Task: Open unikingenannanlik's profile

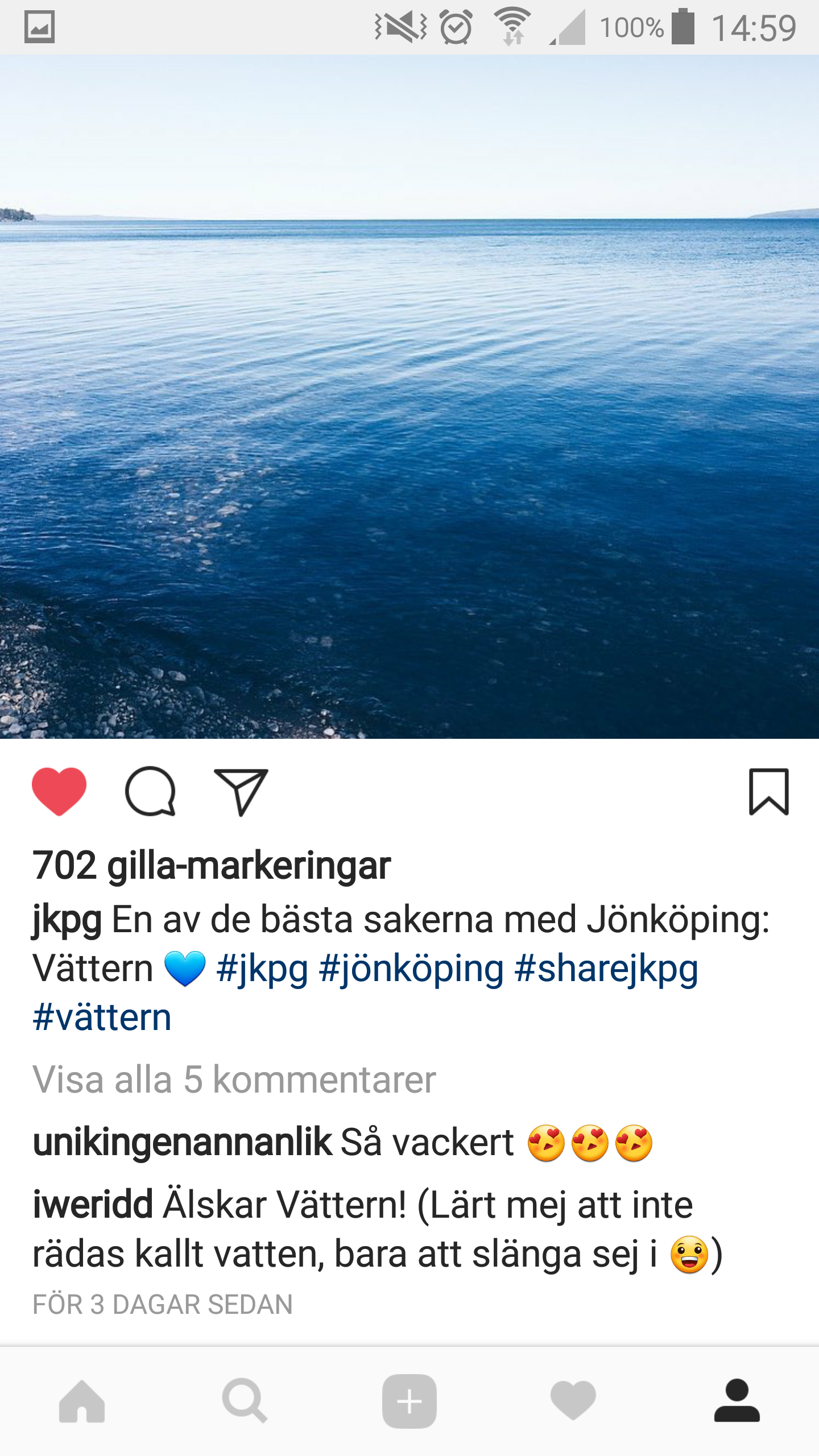Action: tap(182, 1141)
